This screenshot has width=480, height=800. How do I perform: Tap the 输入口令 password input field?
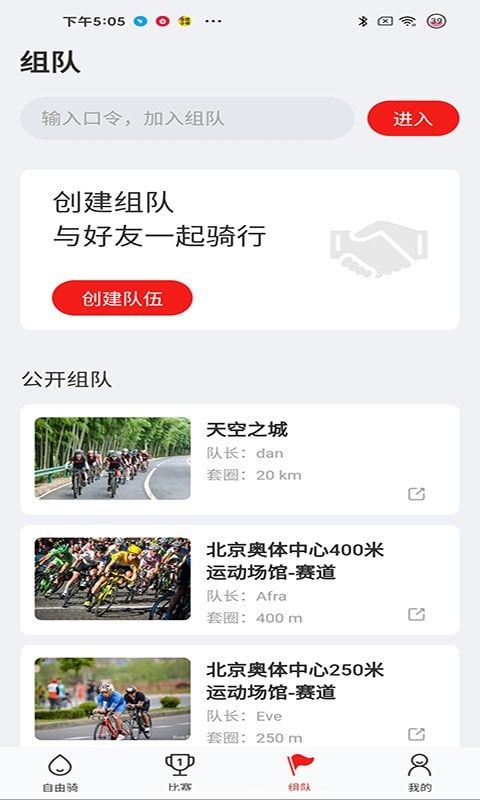point(187,118)
